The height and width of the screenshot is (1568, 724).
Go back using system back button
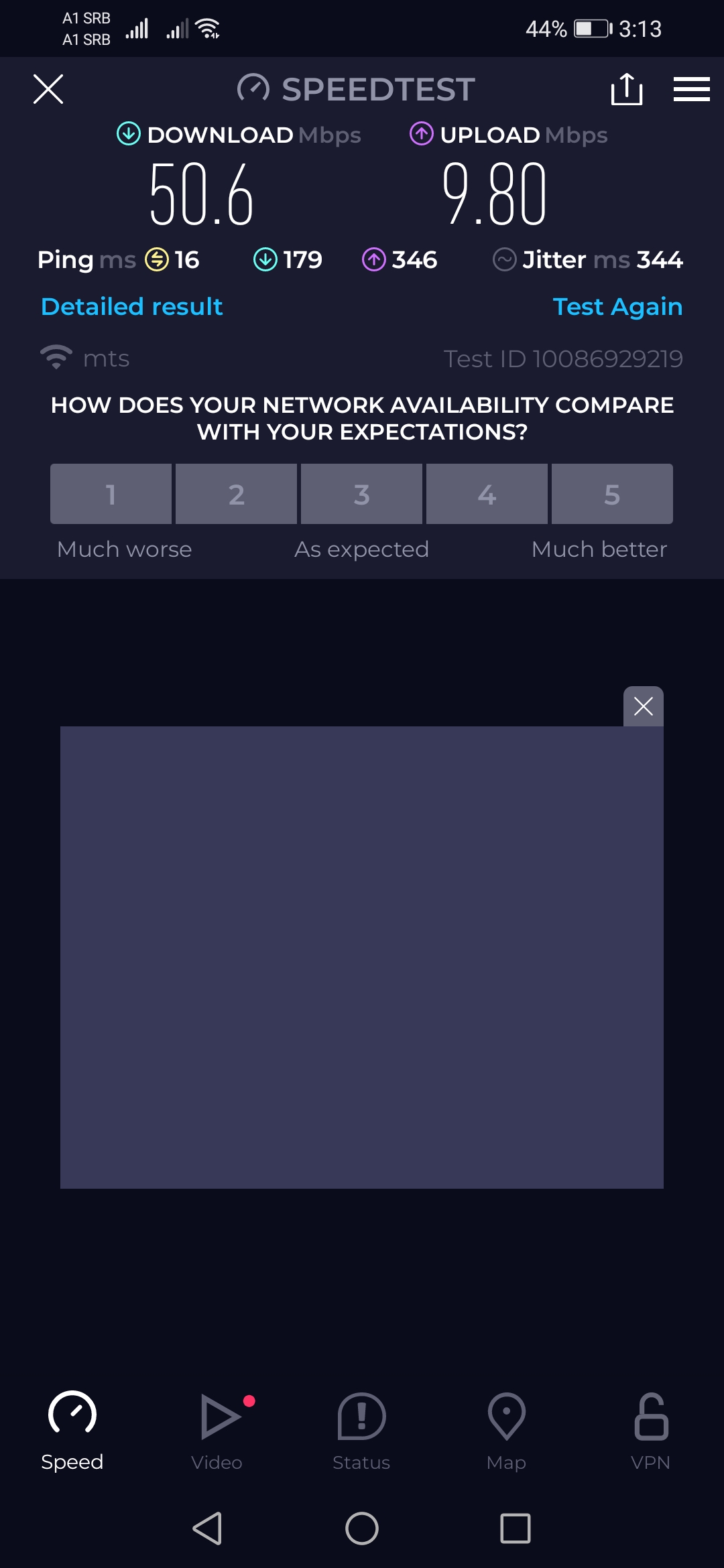pos(207,1528)
